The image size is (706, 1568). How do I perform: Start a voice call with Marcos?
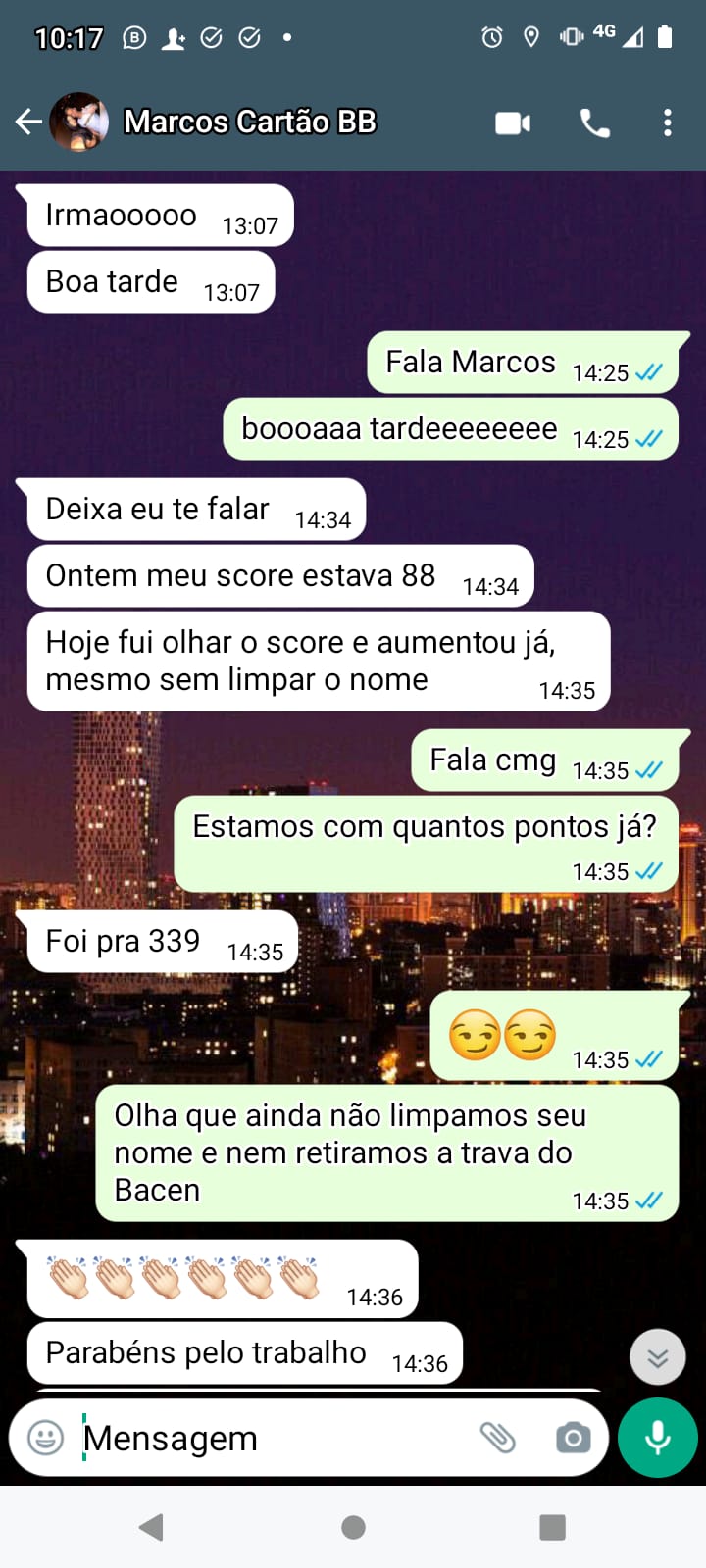[594, 122]
